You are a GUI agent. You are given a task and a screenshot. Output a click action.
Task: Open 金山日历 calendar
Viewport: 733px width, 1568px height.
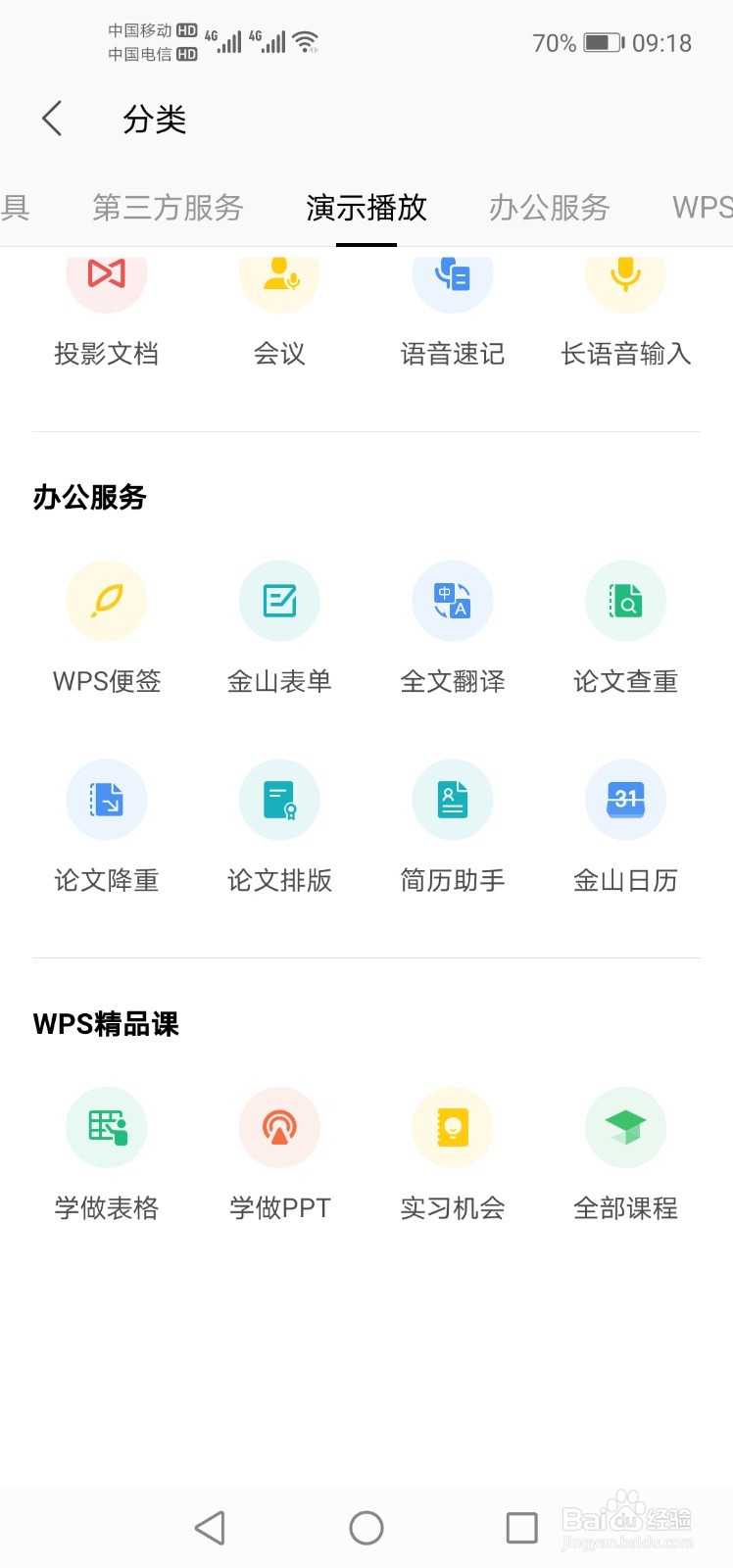pyautogui.click(x=625, y=826)
